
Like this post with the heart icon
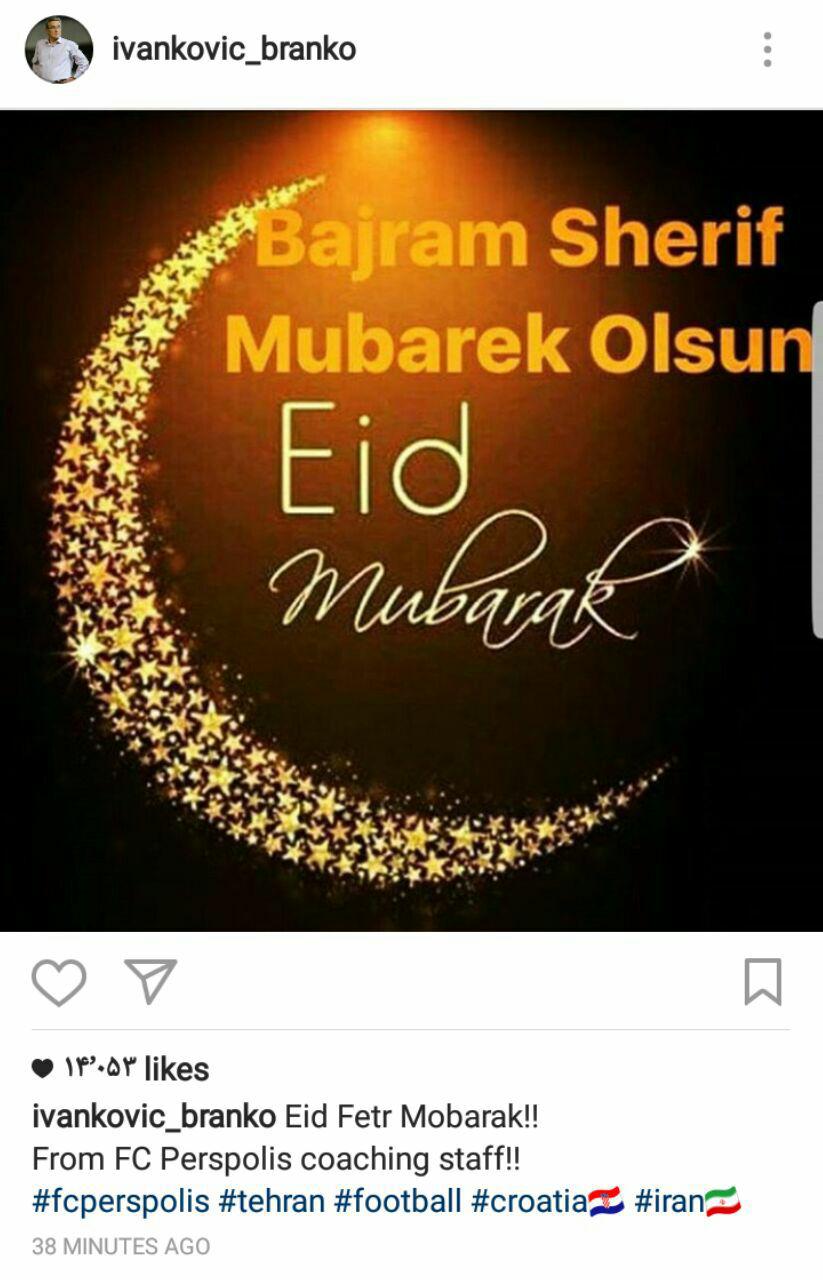tap(59, 982)
